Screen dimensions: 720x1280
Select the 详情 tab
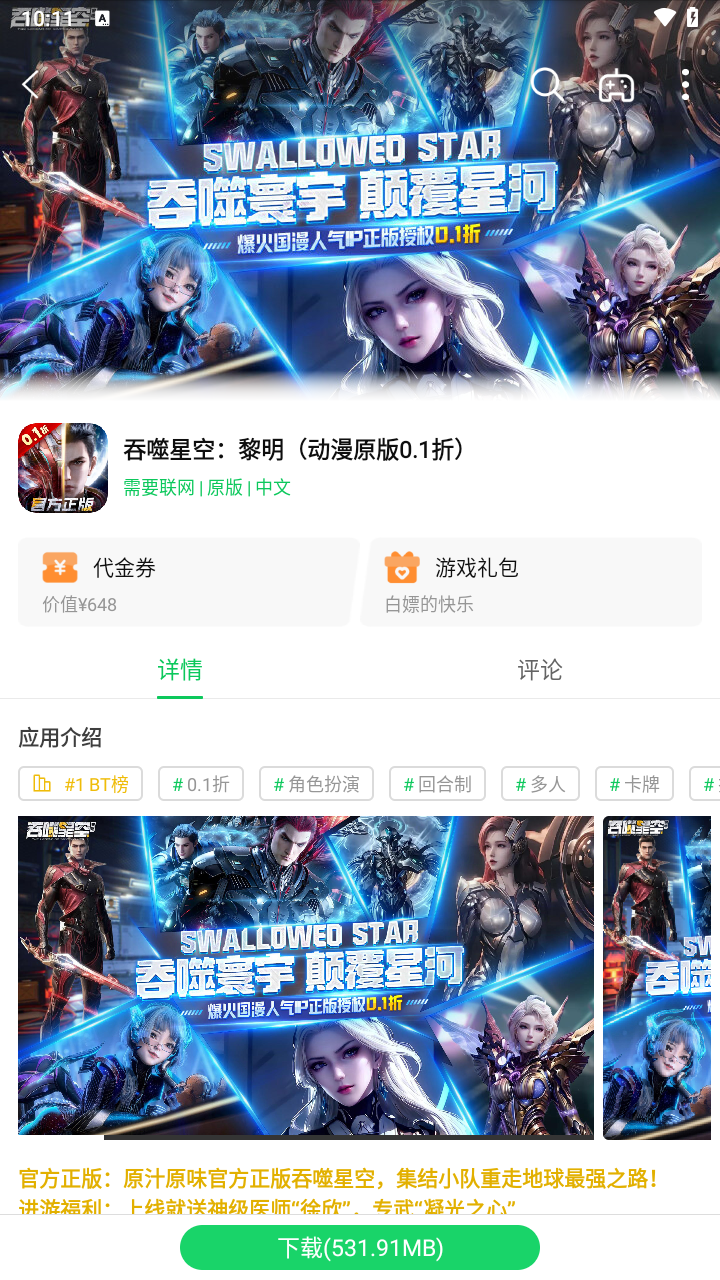pyautogui.click(x=180, y=670)
